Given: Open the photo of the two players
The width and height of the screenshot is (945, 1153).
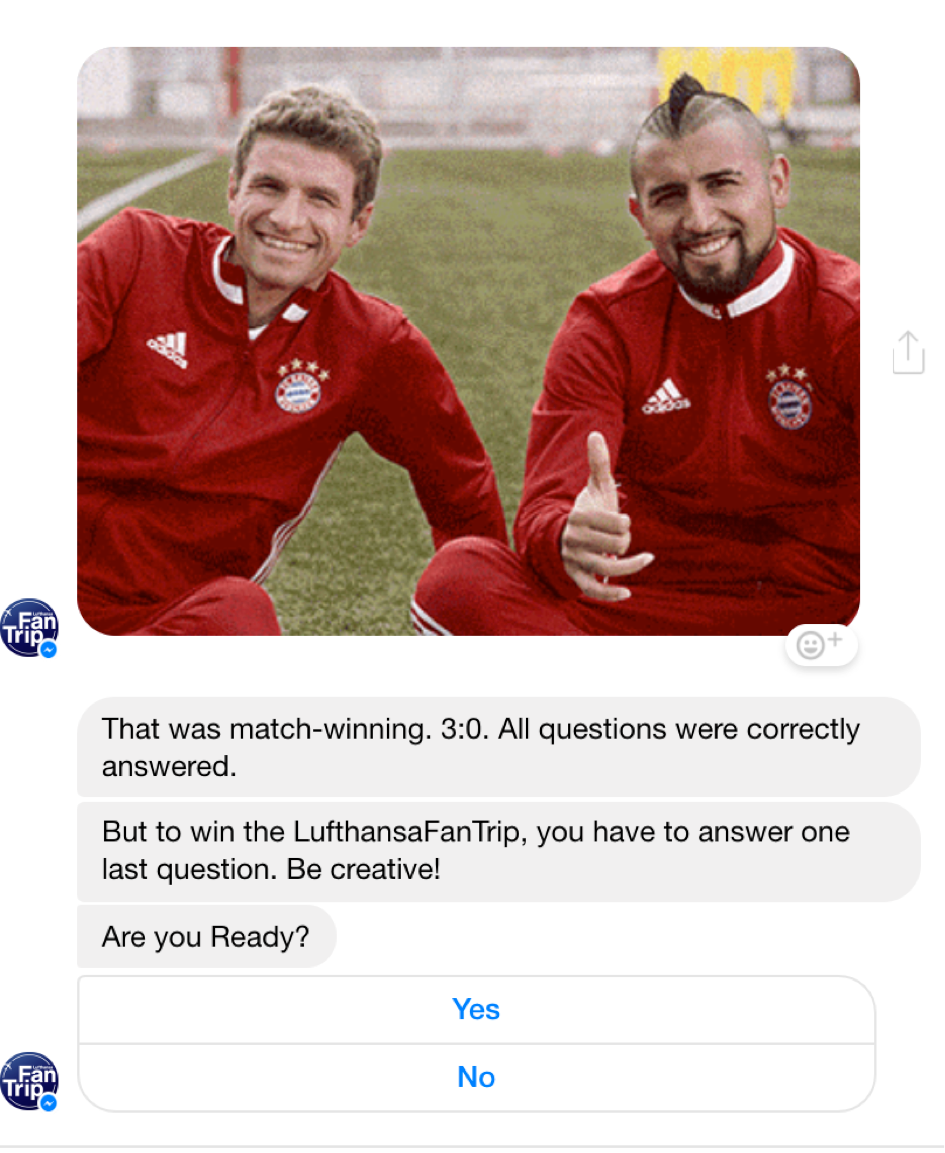Looking at the screenshot, I should pos(468,340).
